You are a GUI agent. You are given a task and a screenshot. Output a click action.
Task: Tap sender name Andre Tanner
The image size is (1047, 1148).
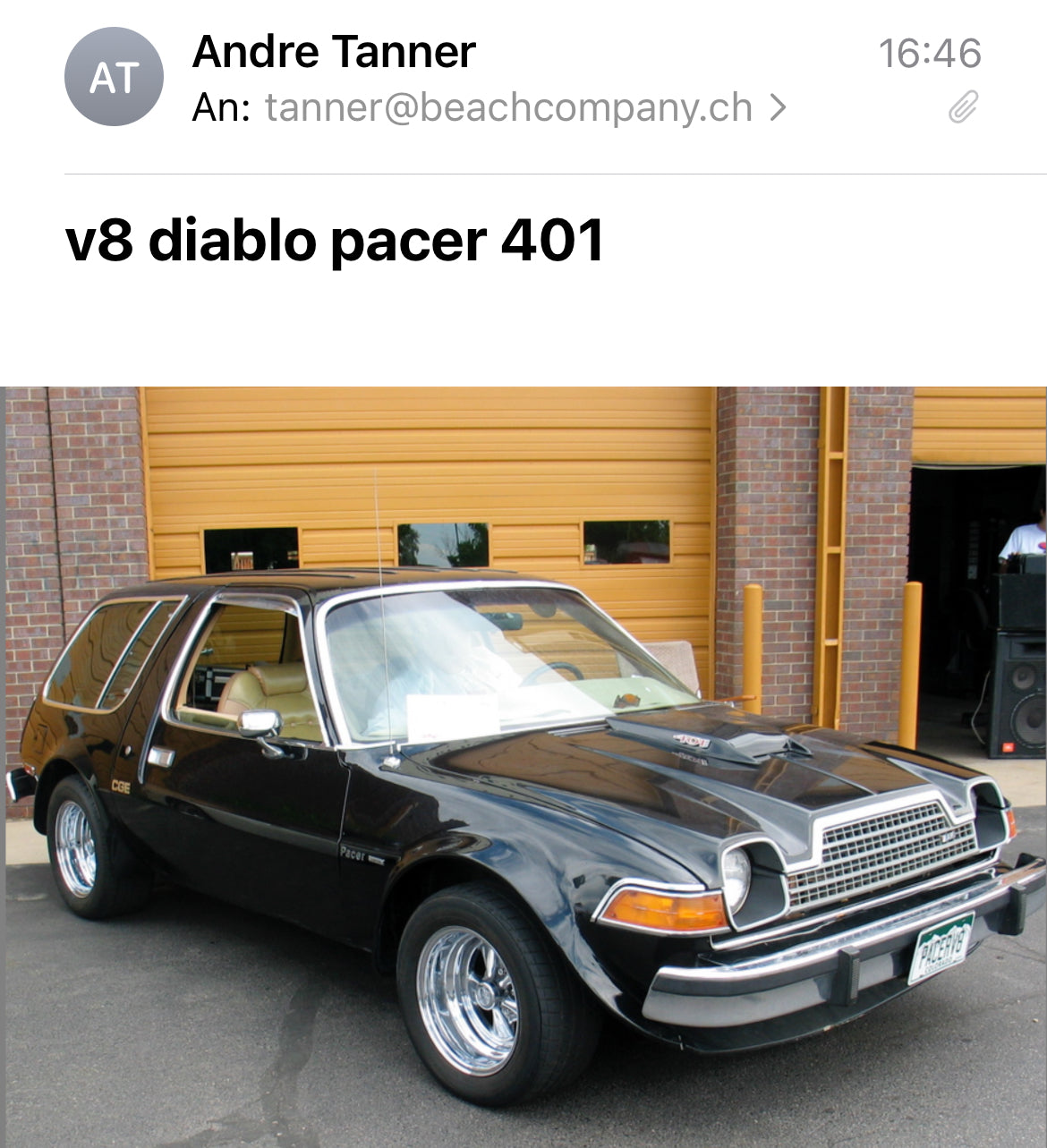333,52
